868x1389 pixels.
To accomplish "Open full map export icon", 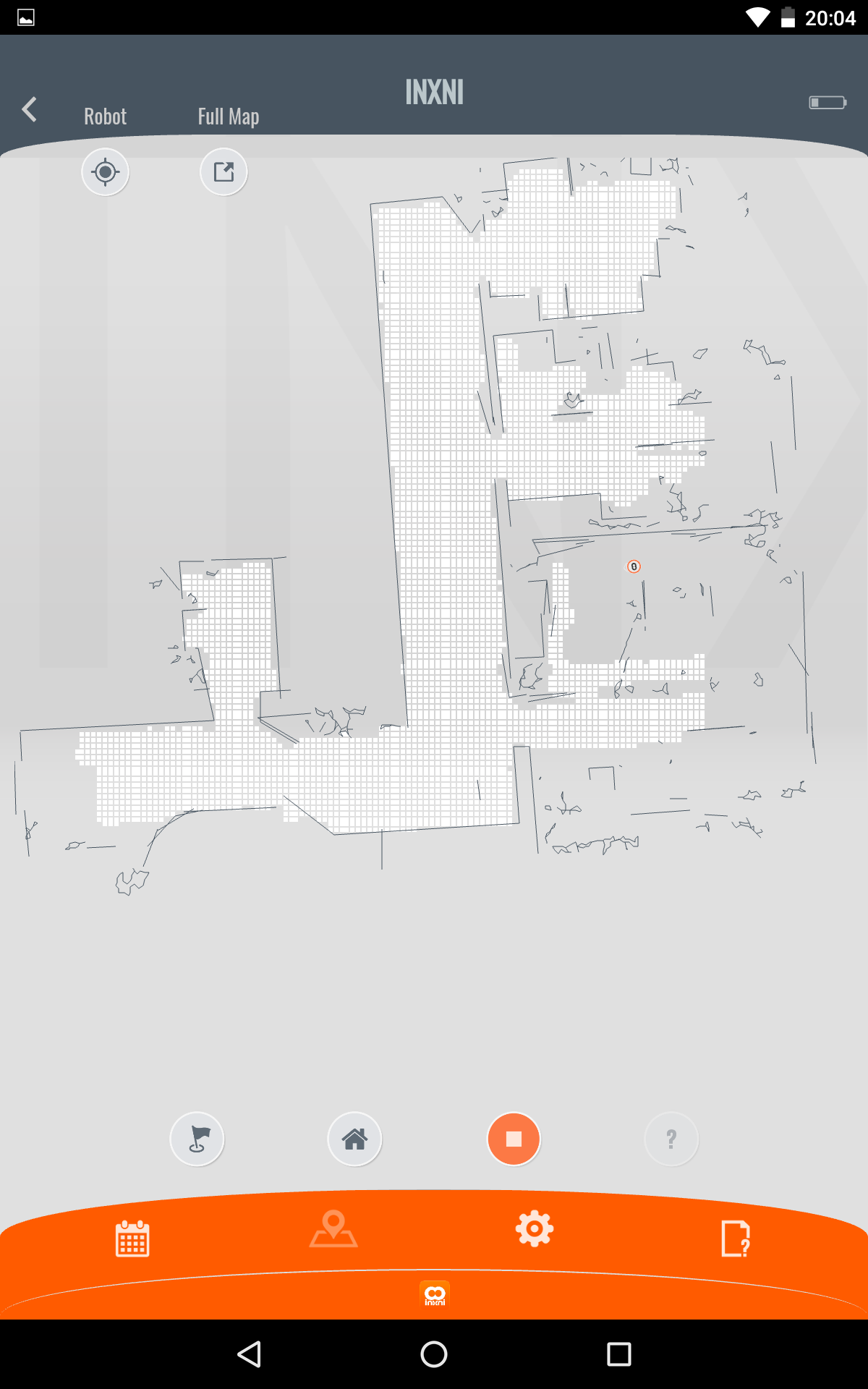I will [x=224, y=172].
